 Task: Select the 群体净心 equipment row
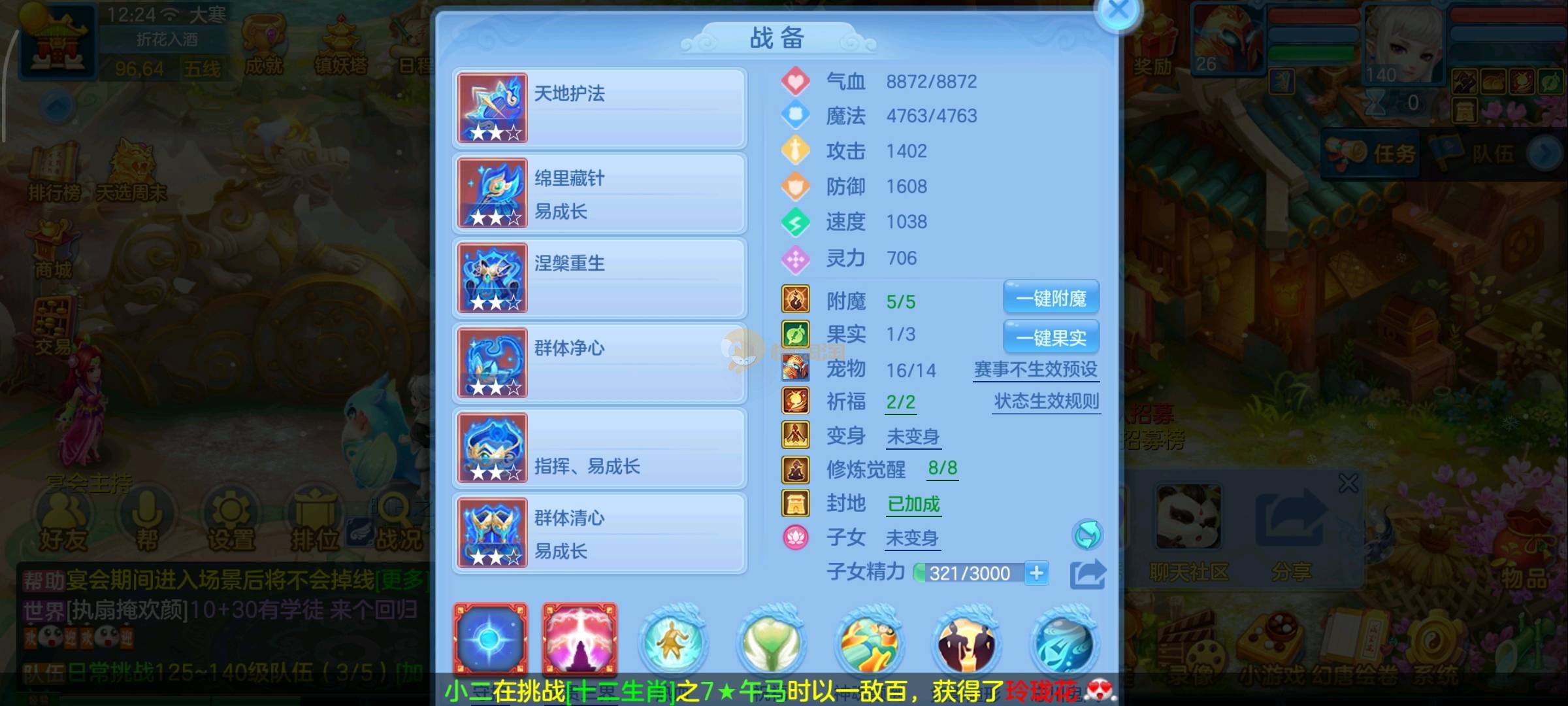[x=599, y=363]
